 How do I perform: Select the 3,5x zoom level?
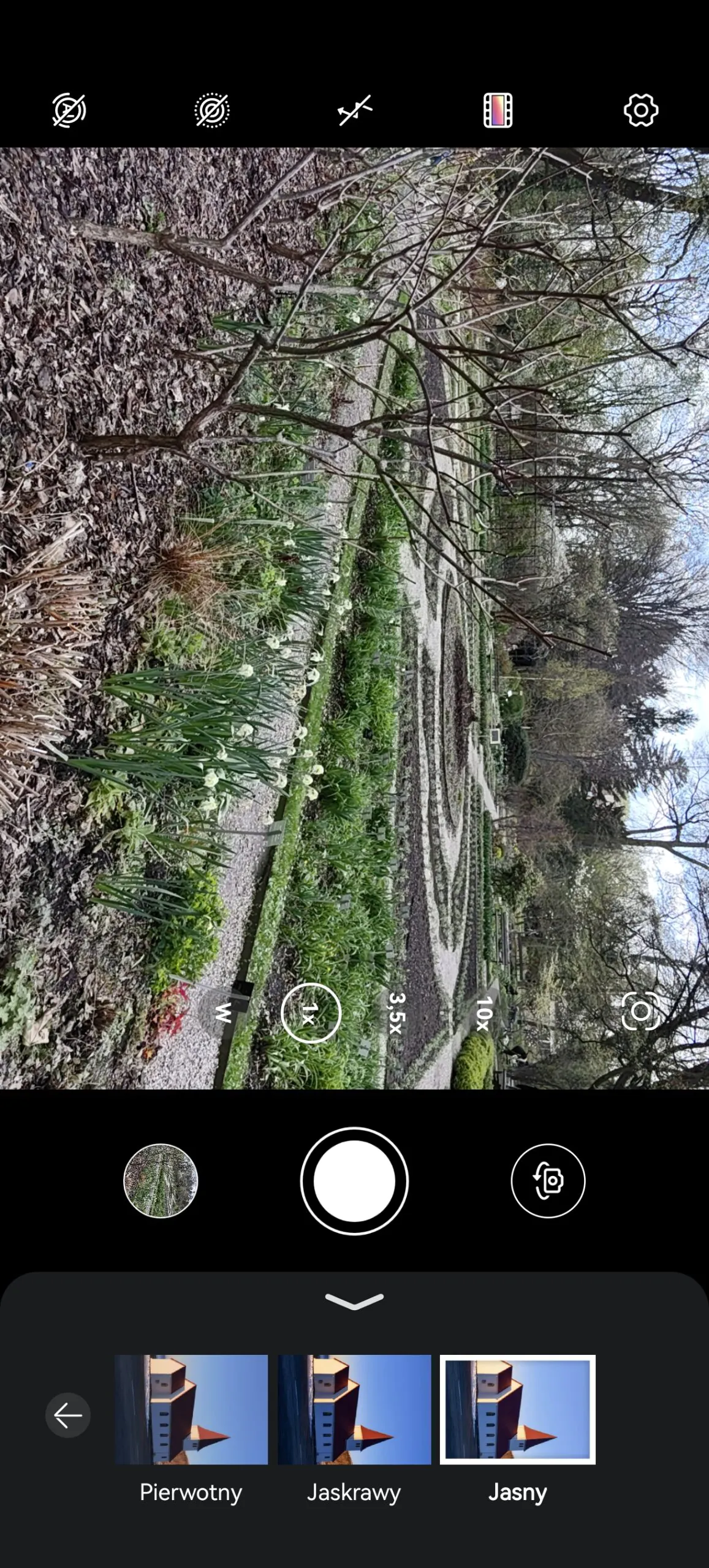point(396,1012)
